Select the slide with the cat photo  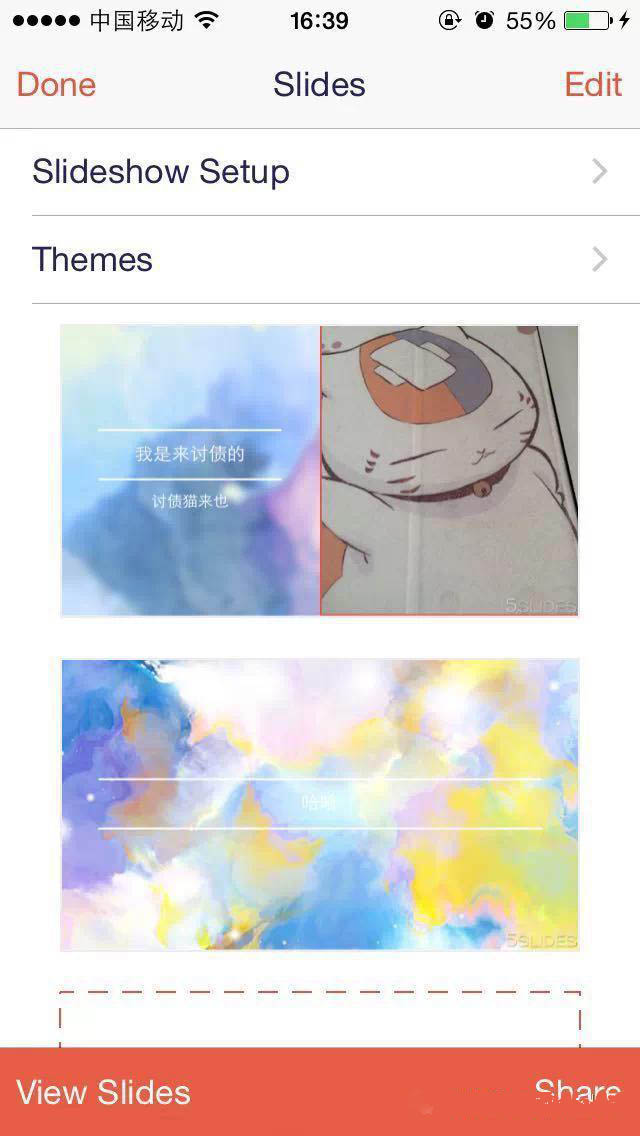(320, 470)
